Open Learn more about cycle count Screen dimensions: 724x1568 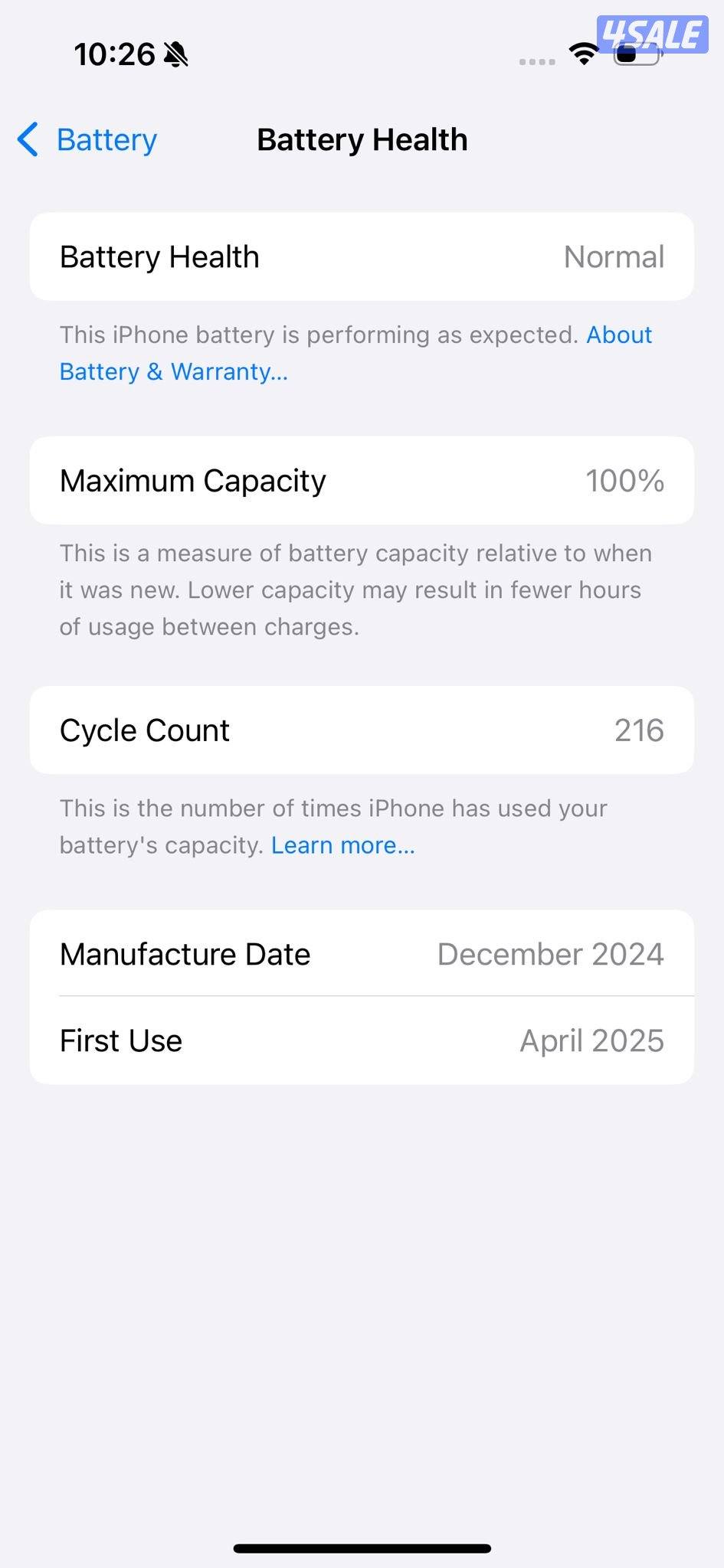pyautogui.click(x=342, y=844)
